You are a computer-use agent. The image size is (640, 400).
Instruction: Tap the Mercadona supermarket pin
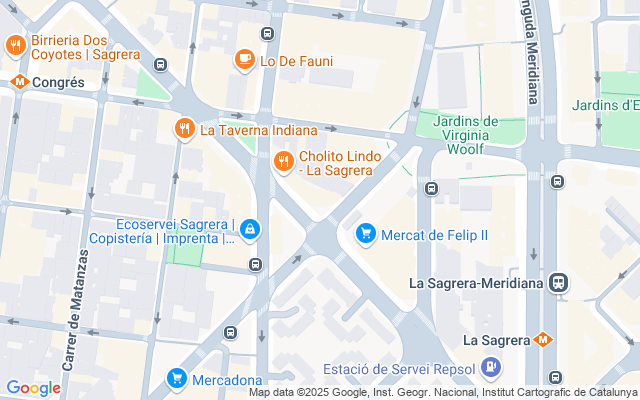coord(177,379)
